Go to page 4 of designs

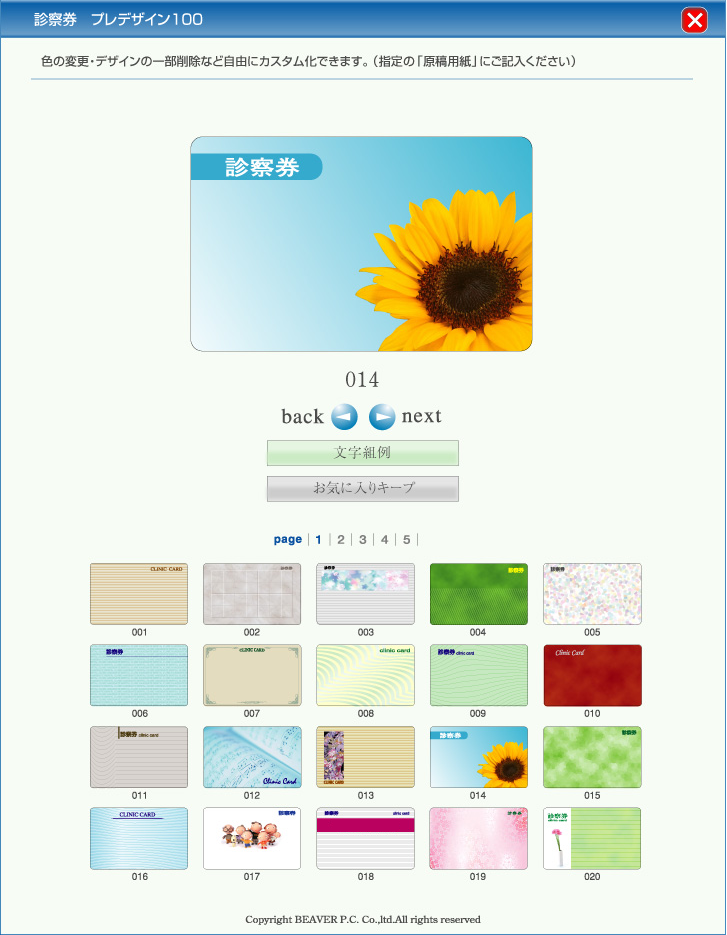[384, 540]
